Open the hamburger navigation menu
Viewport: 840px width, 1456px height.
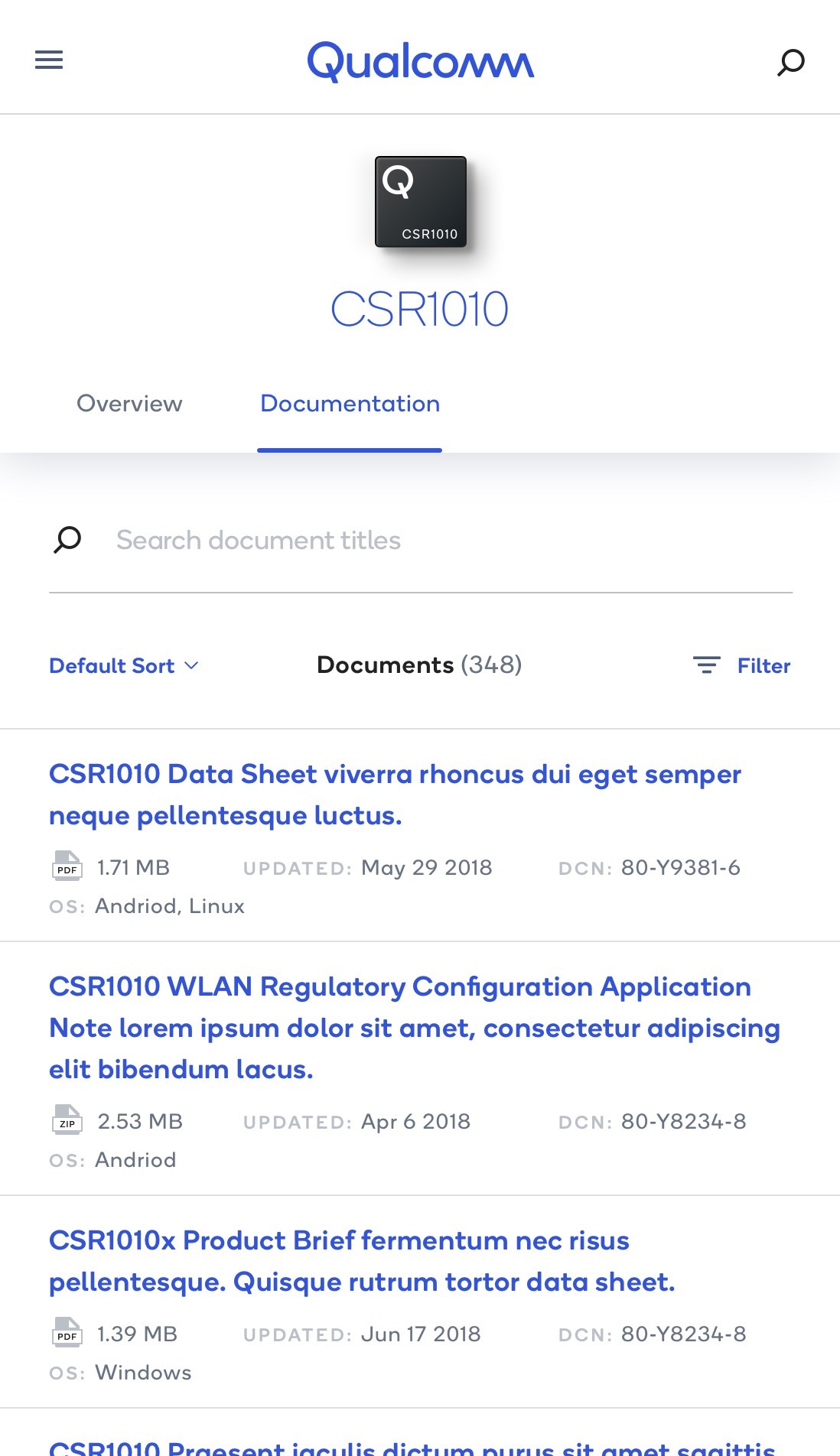[49, 60]
